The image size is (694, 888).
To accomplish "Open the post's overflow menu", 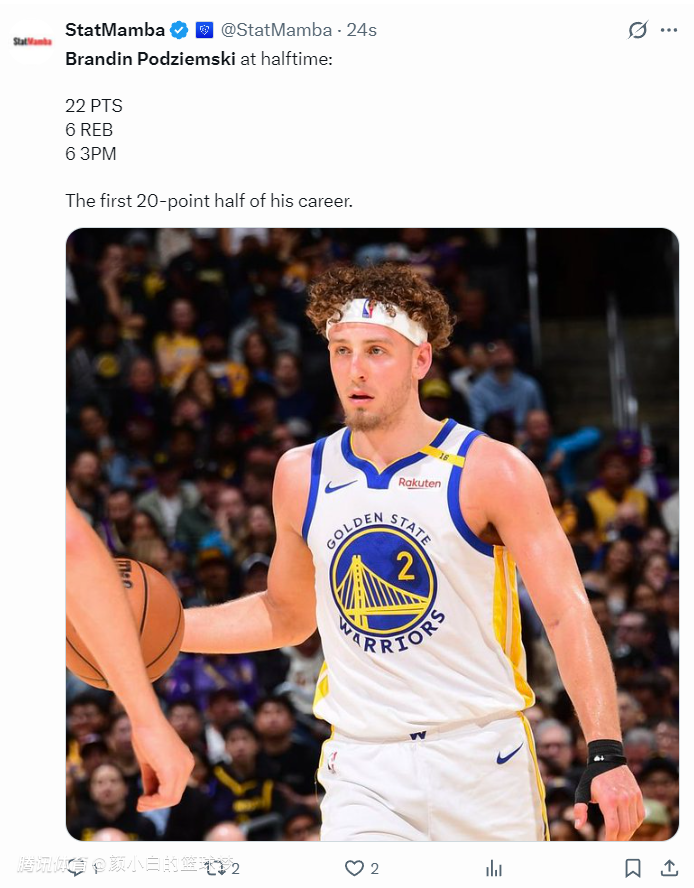I will tap(668, 30).
